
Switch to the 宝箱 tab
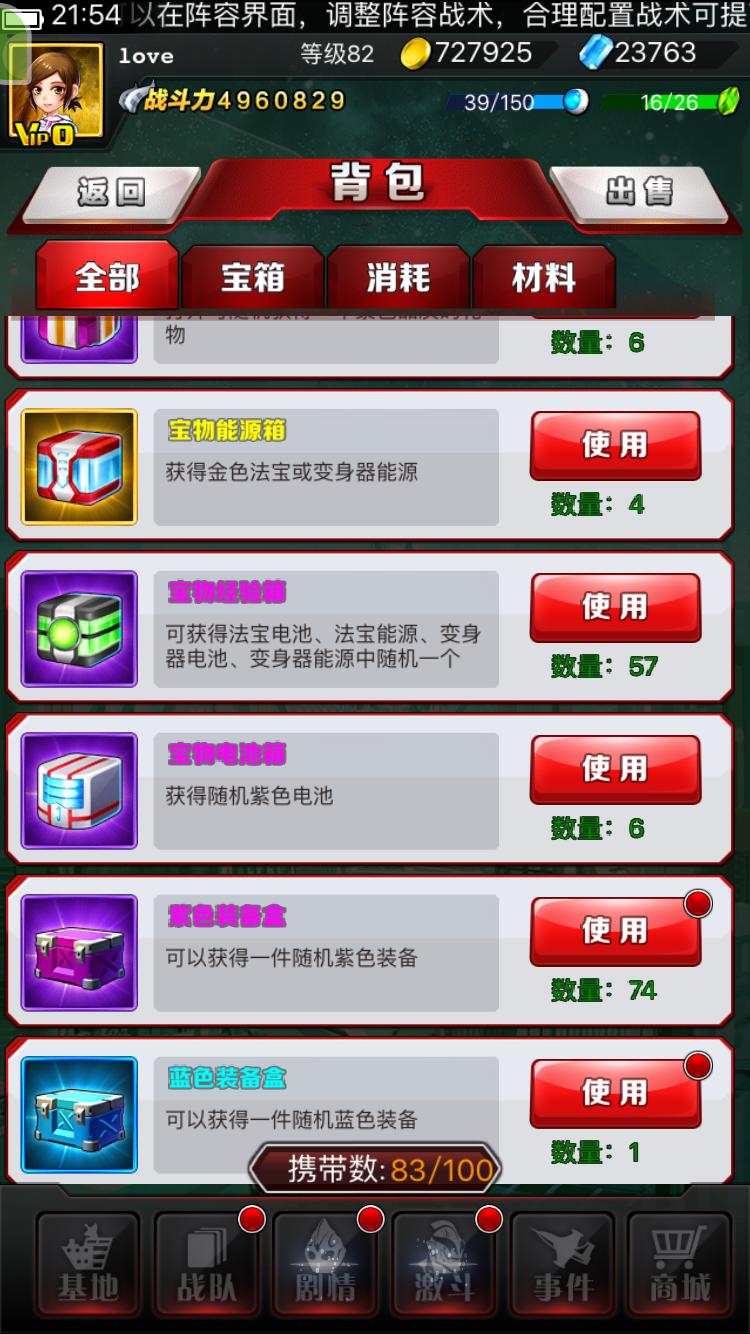coord(253,277)
